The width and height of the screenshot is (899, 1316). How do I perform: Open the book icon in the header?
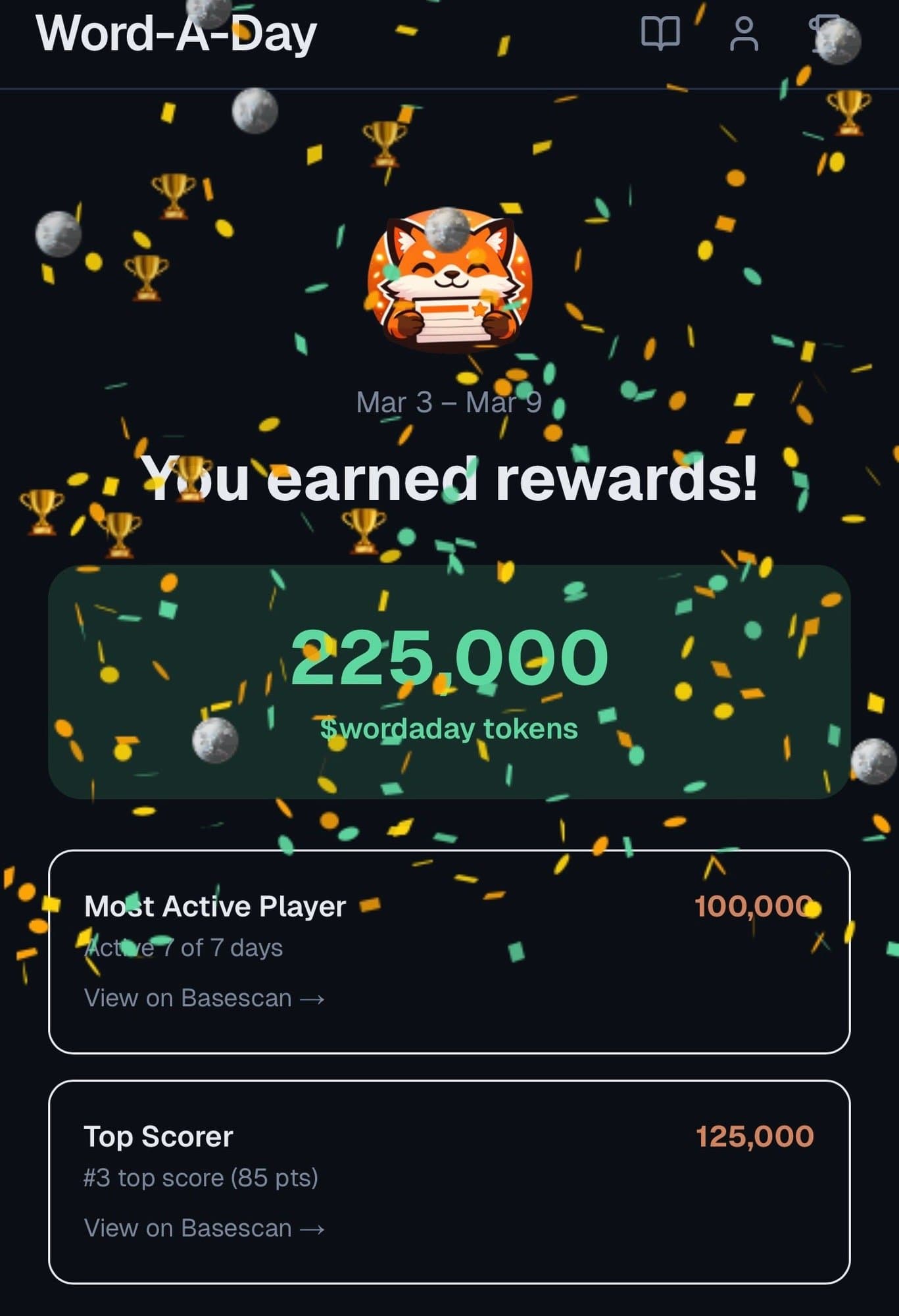point(660,33)
